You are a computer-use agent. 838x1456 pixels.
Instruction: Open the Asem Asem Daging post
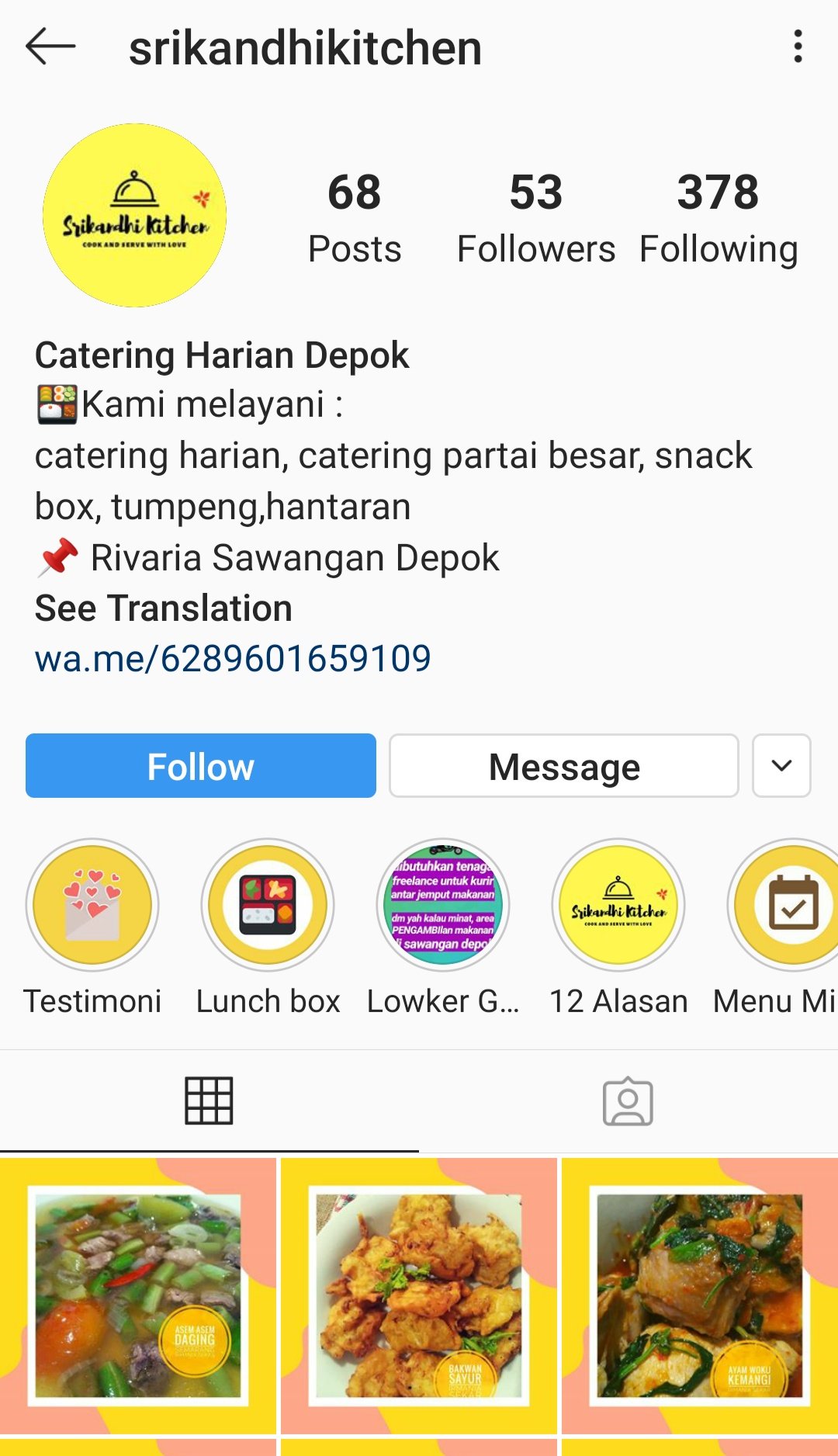137,1295
